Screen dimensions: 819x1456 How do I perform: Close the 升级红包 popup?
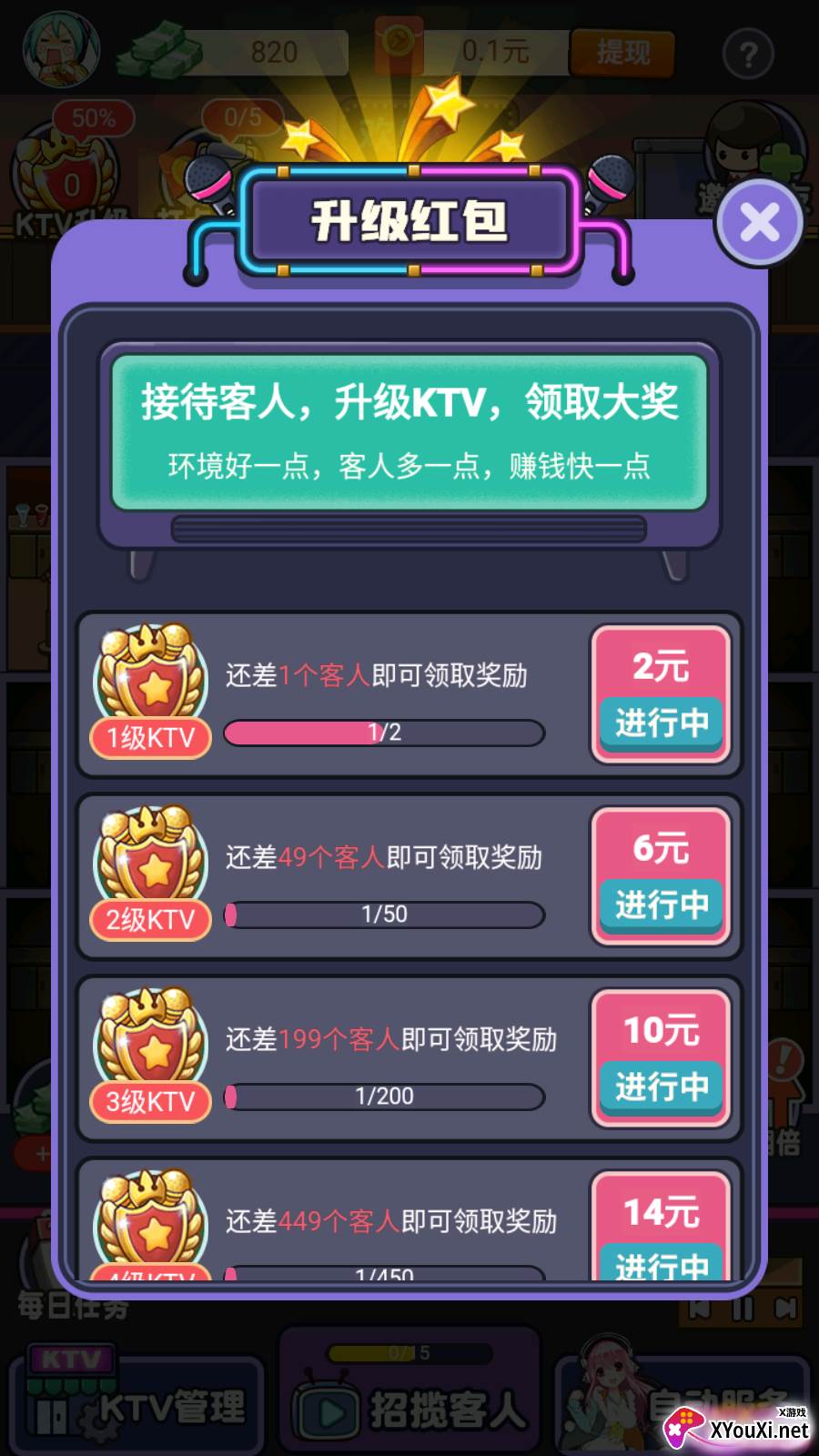760,223
